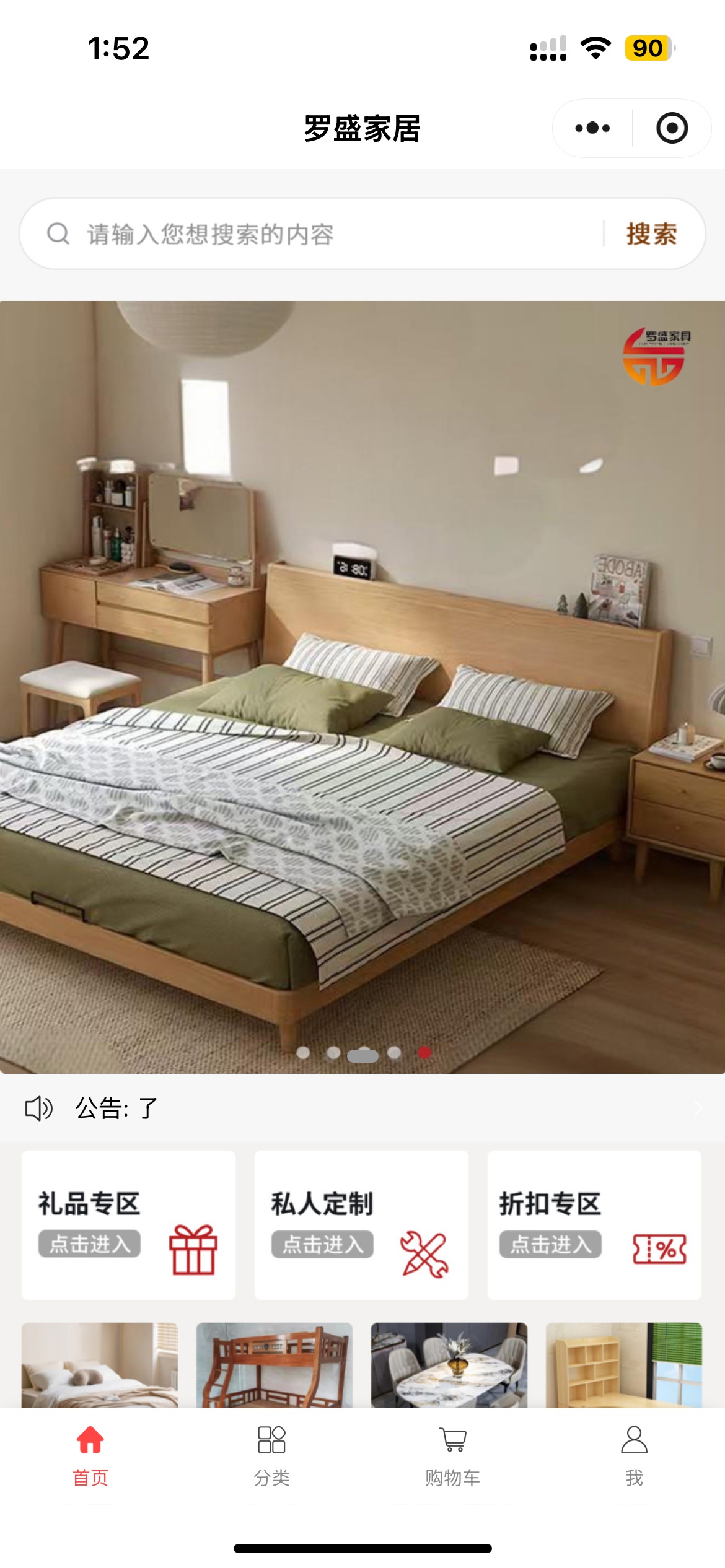
Task: Enter the 礼品专区 gift zone
Action: [128, 1225]
